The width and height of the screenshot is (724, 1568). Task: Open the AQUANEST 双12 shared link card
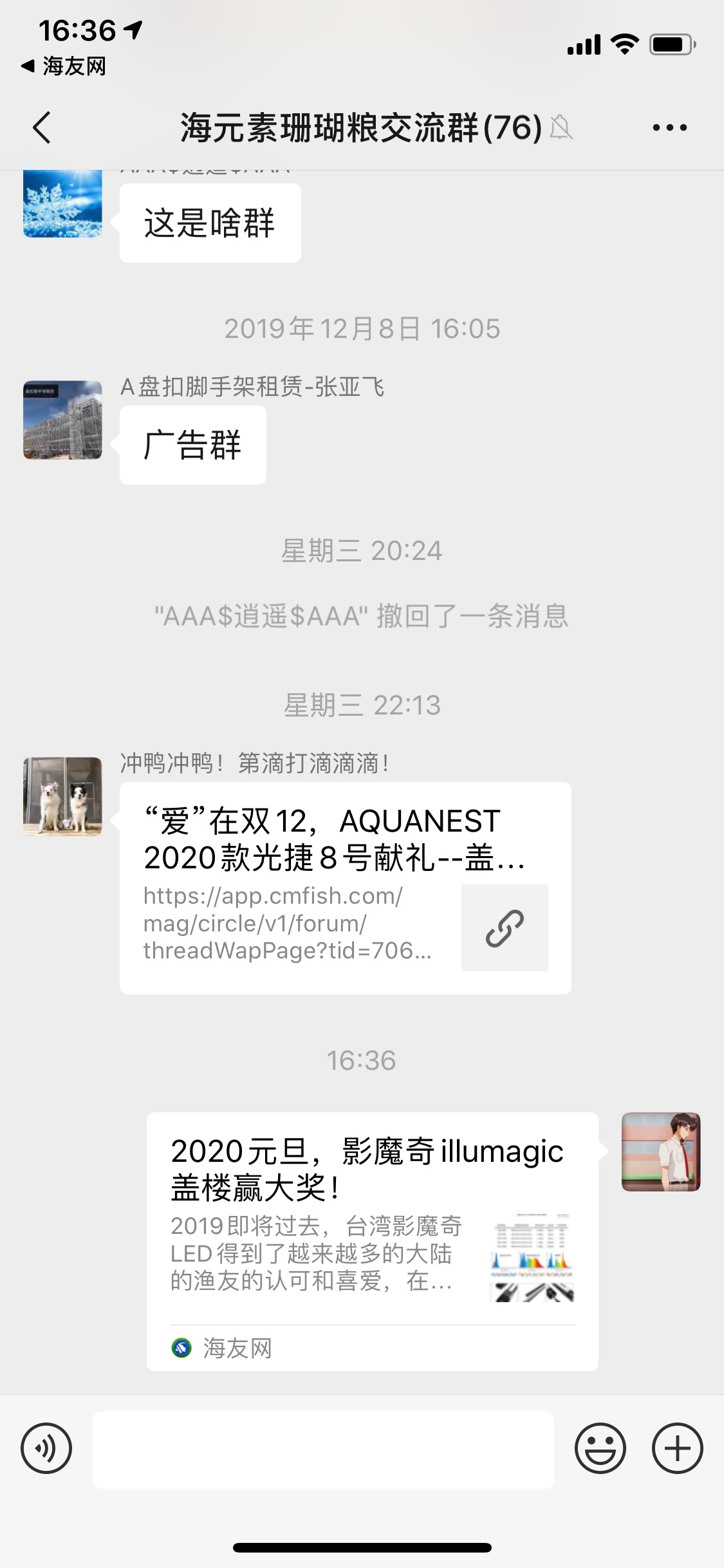[345, 888]
